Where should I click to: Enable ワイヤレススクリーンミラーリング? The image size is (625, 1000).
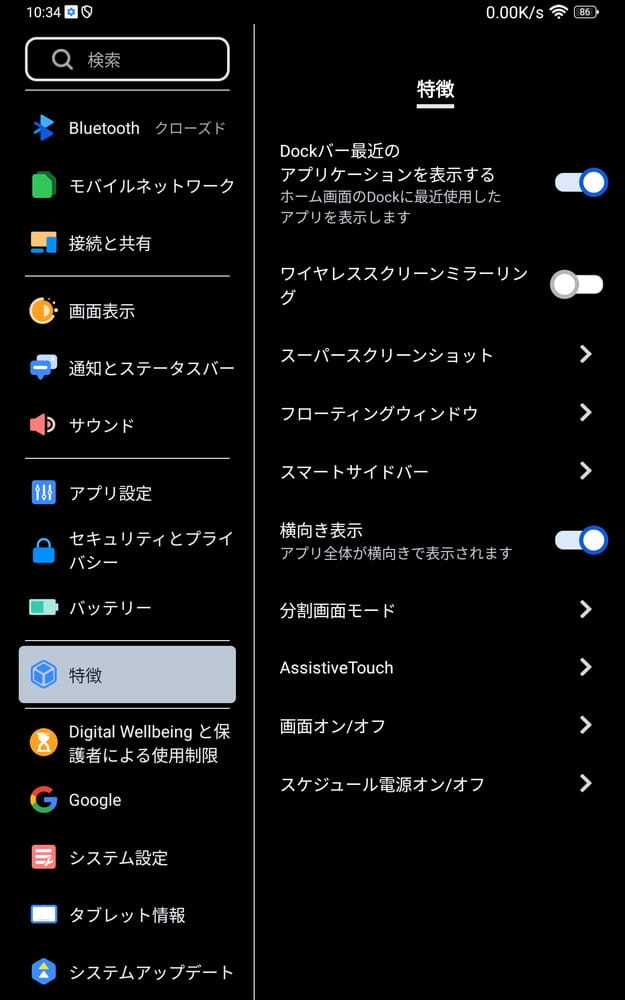[x=578, y=285]
